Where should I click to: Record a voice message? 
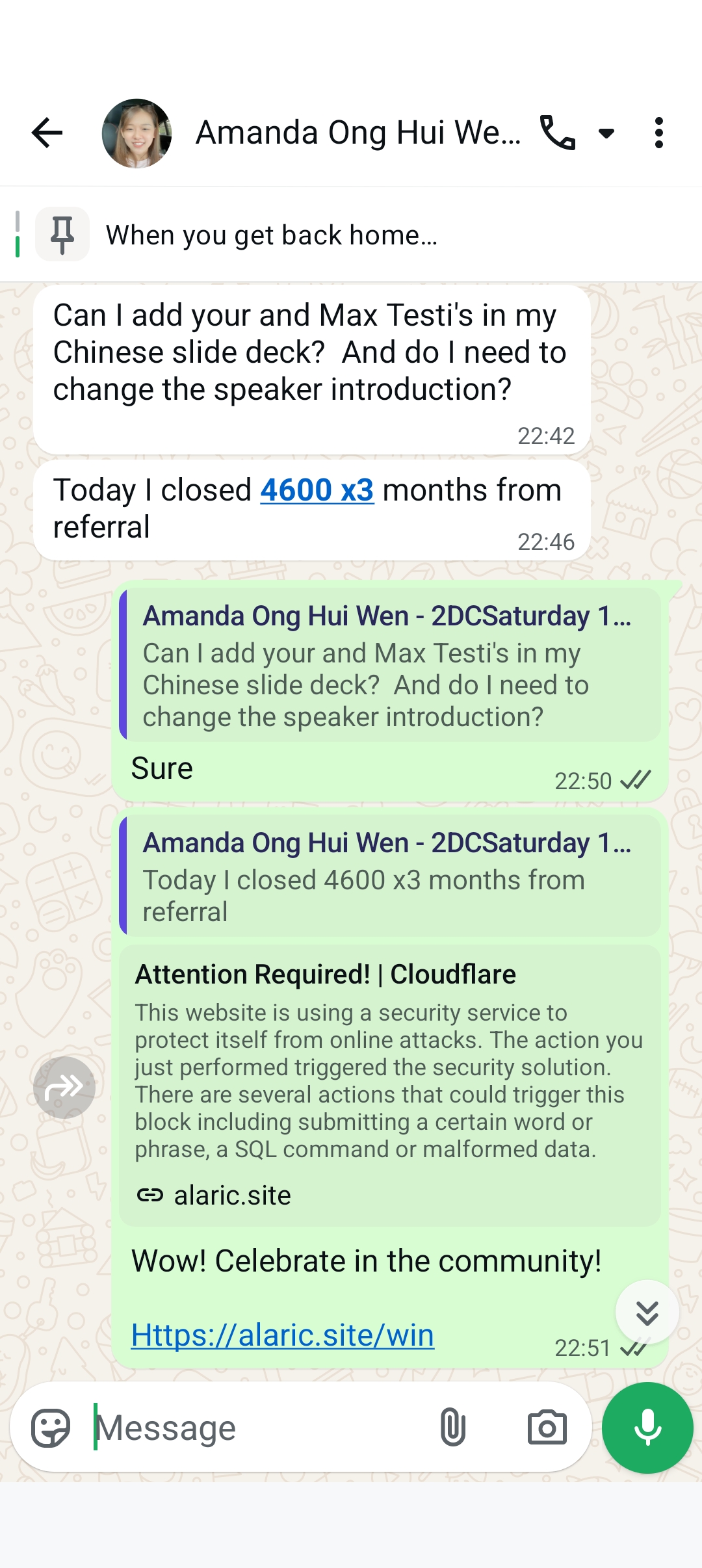coord(647,1428)
